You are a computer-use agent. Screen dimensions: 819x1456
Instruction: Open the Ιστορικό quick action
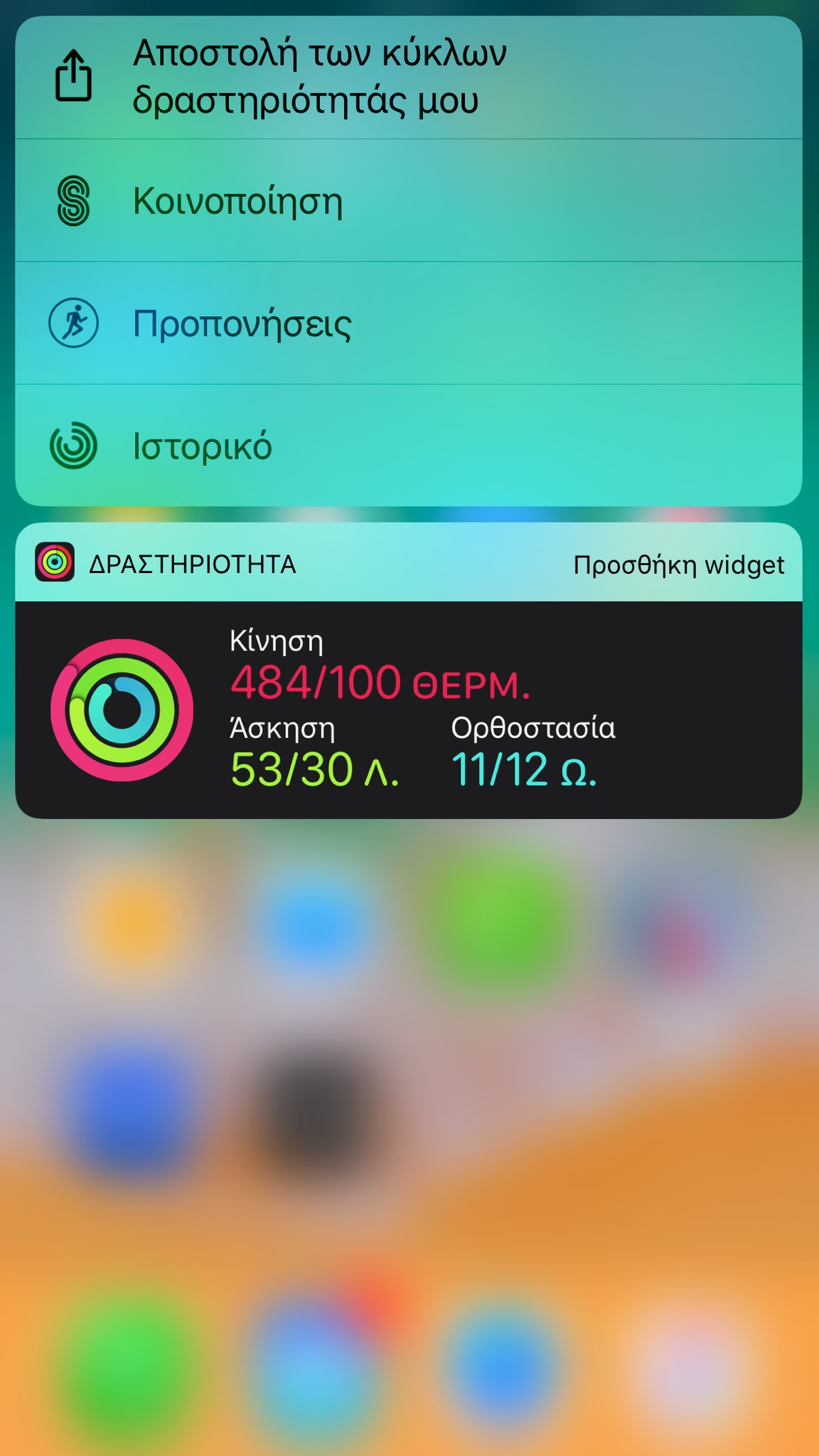(x=203, y=446)
